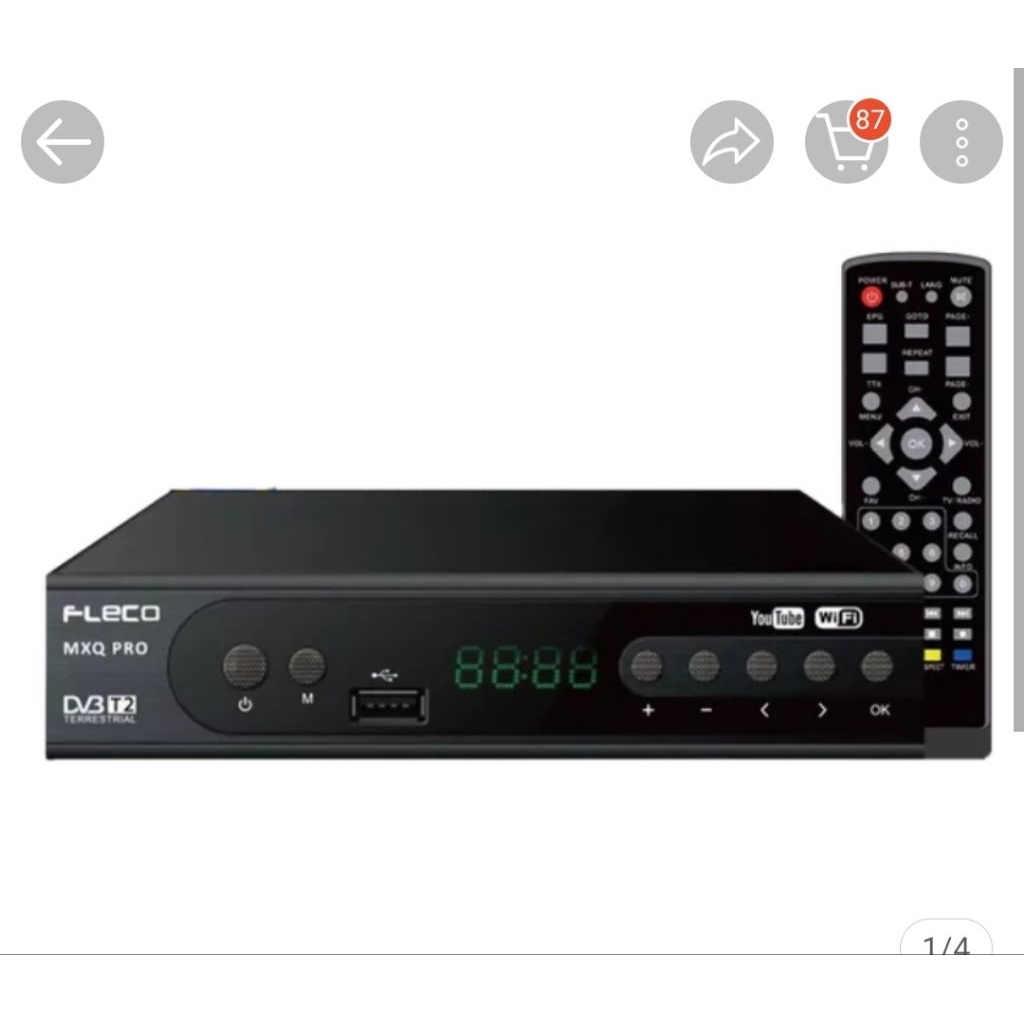Go back to the previous page
1024x1024 pixels.
[62, 142]
